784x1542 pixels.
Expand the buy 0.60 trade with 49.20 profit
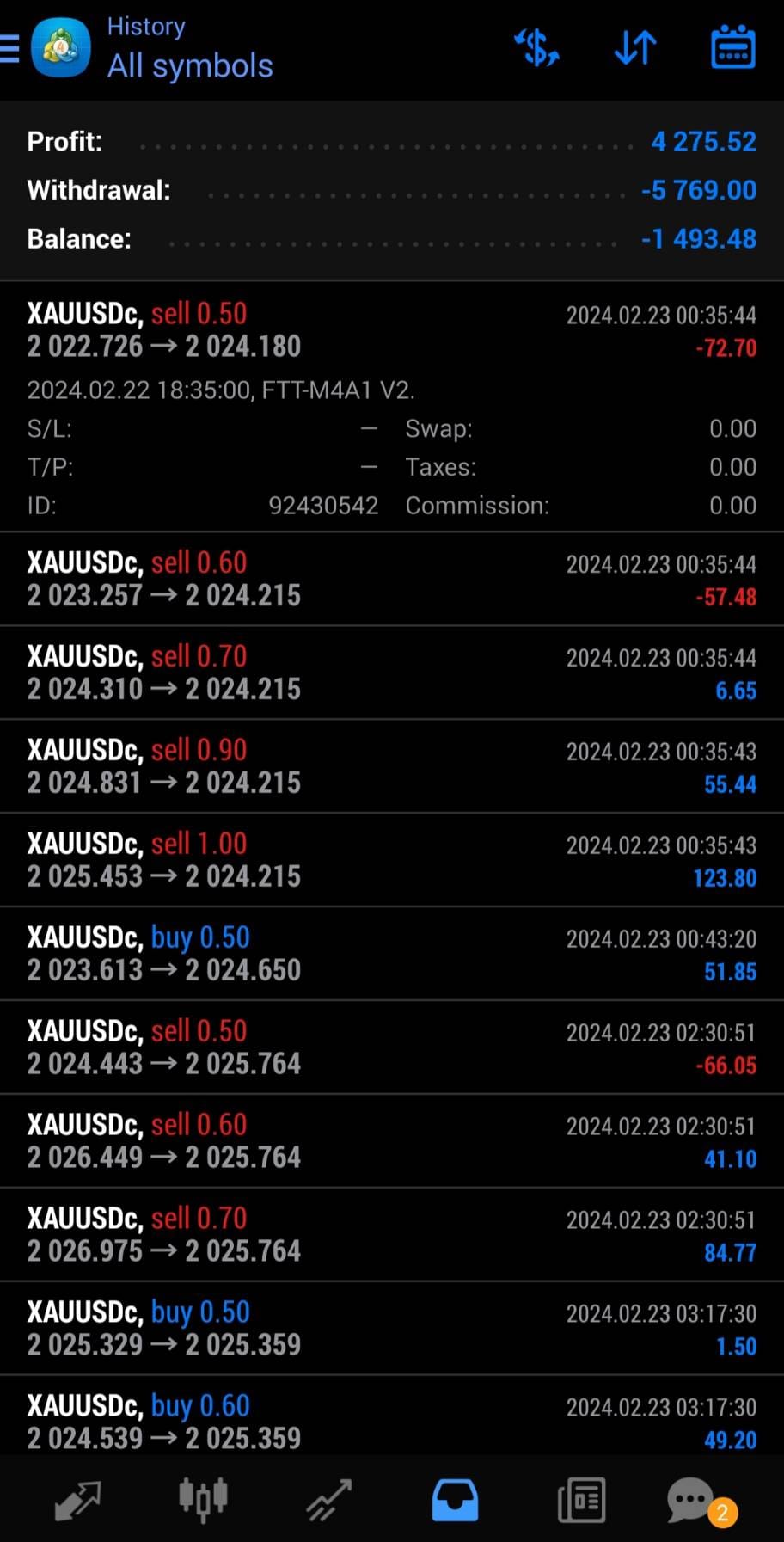(x=392, y=1416)
